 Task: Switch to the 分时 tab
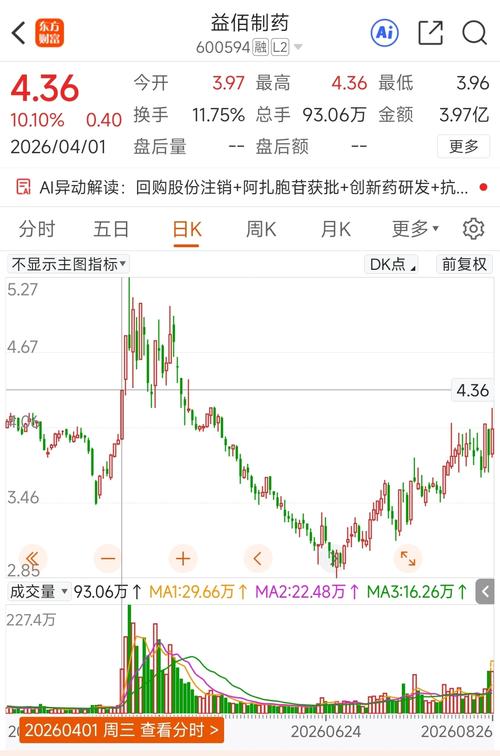[37, 229]
